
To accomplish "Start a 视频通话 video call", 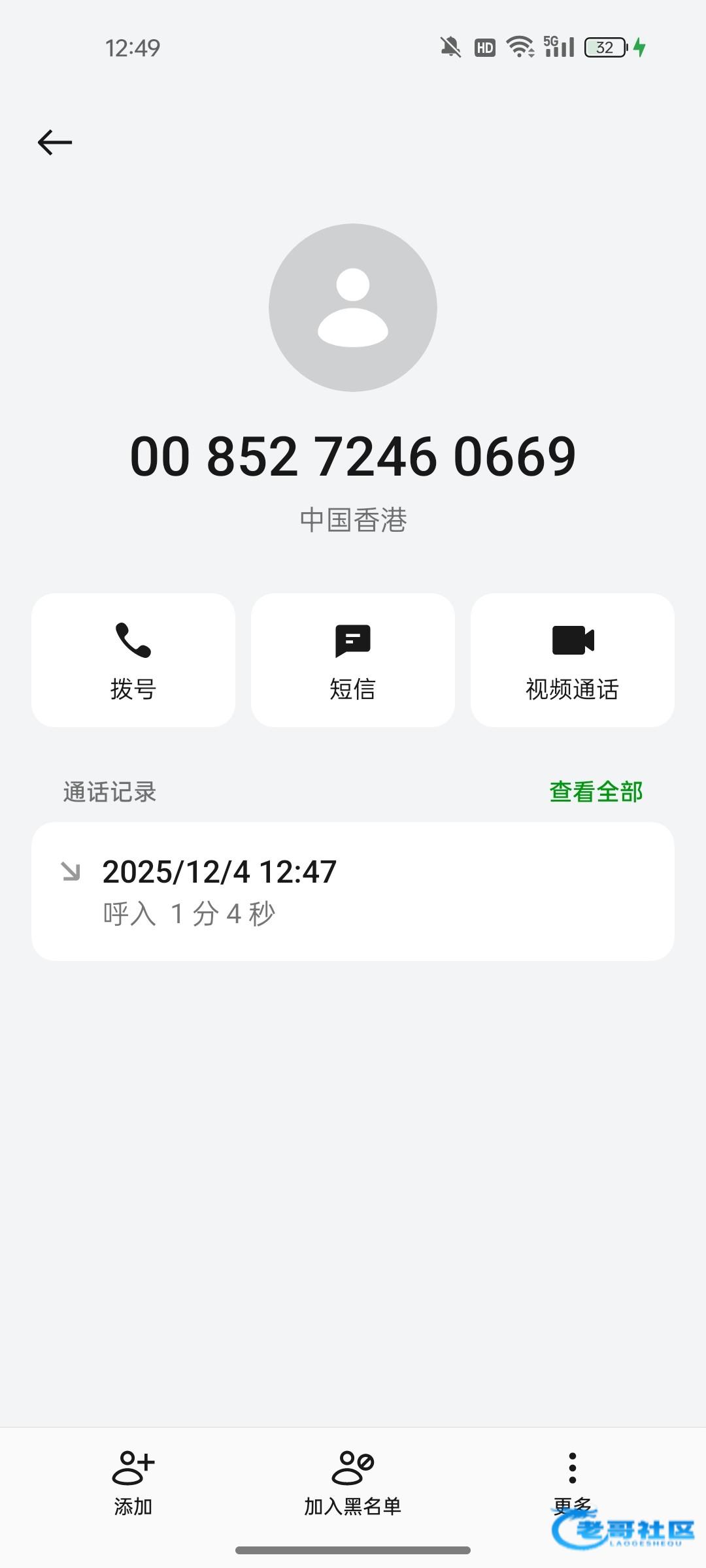I will pyautogui.click(x=572, y=660).
